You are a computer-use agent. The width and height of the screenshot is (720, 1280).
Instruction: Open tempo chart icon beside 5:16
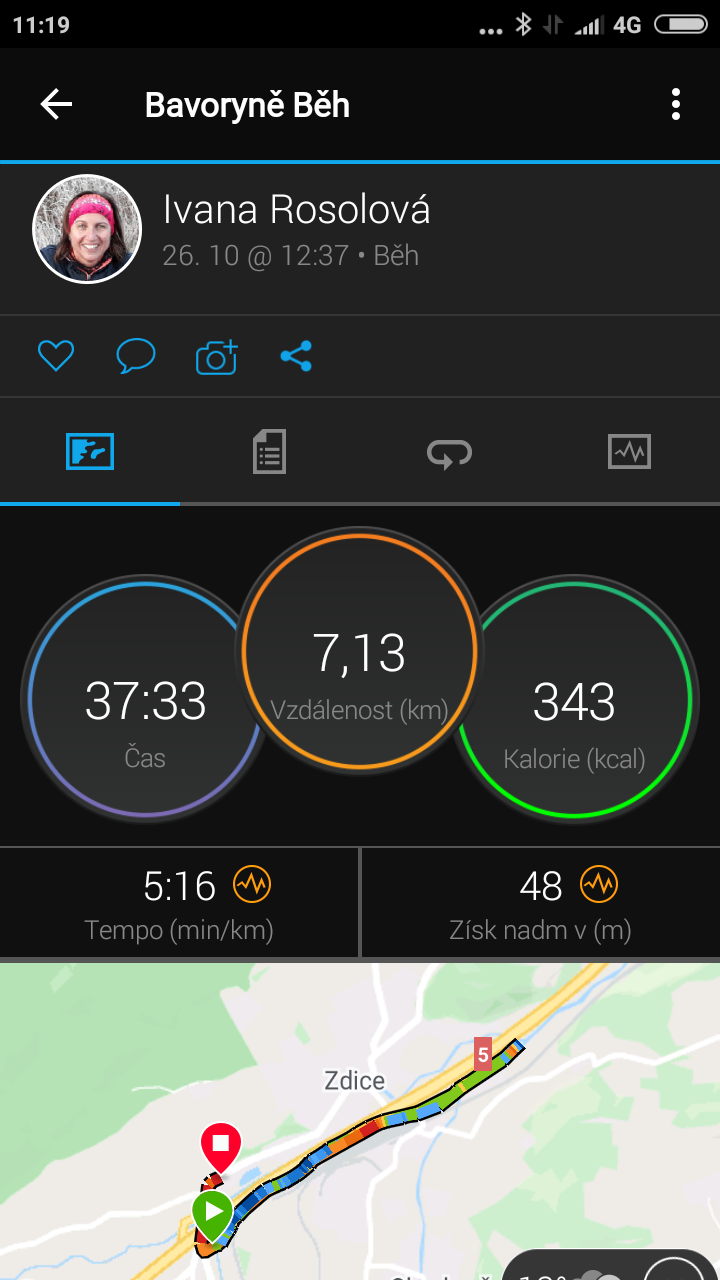[252, 885]
